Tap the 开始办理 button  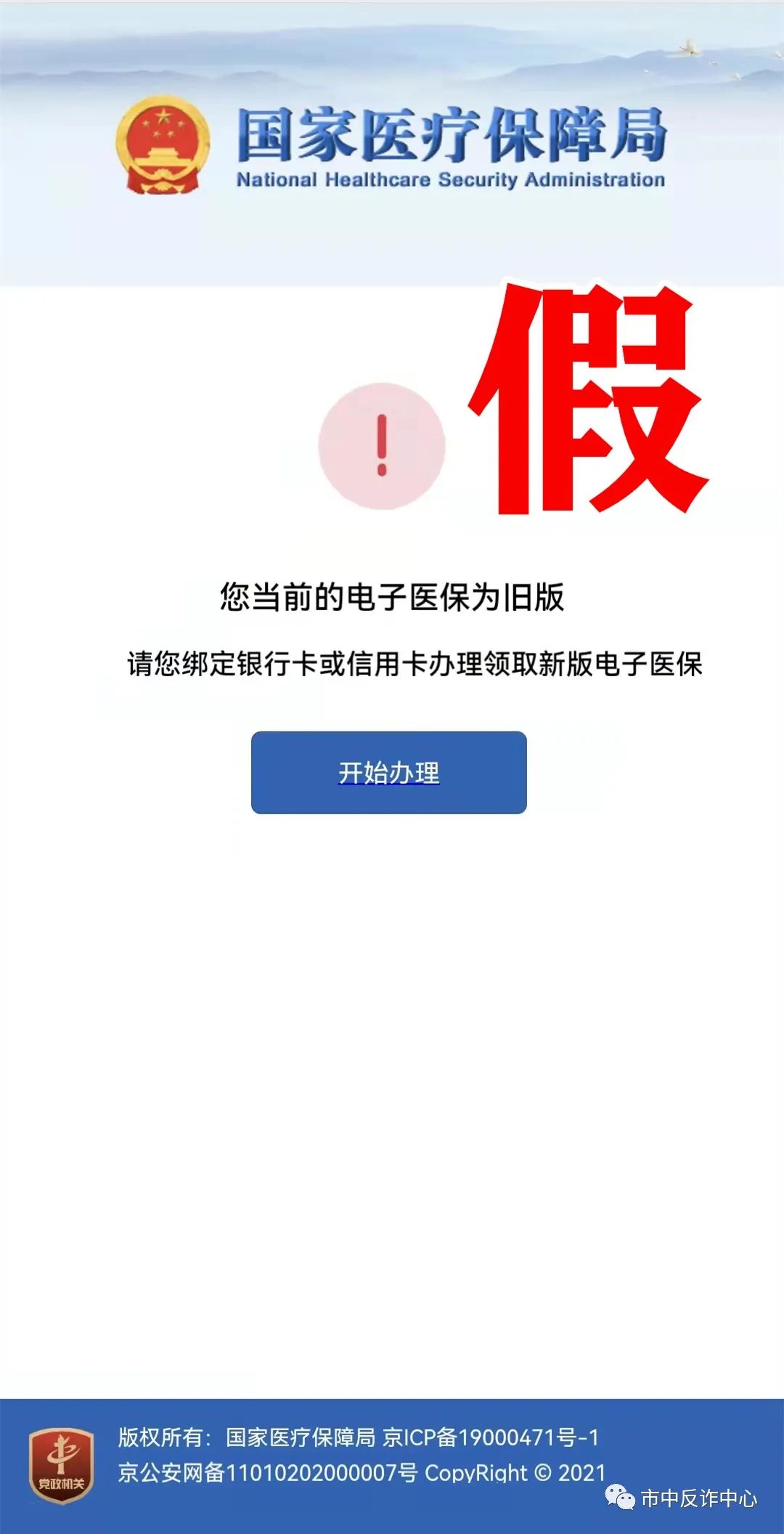pos(388,772)
